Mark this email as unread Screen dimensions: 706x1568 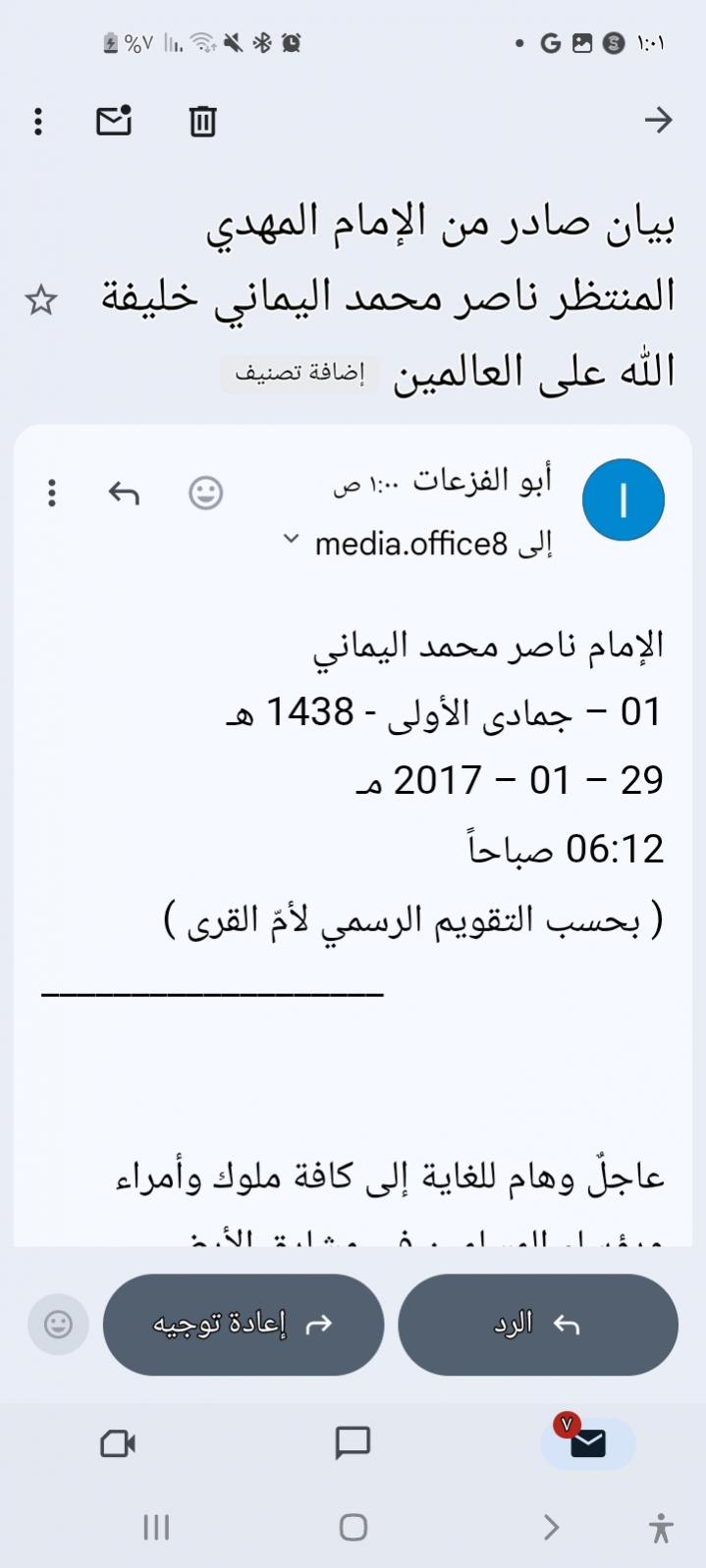coord(114,120)
